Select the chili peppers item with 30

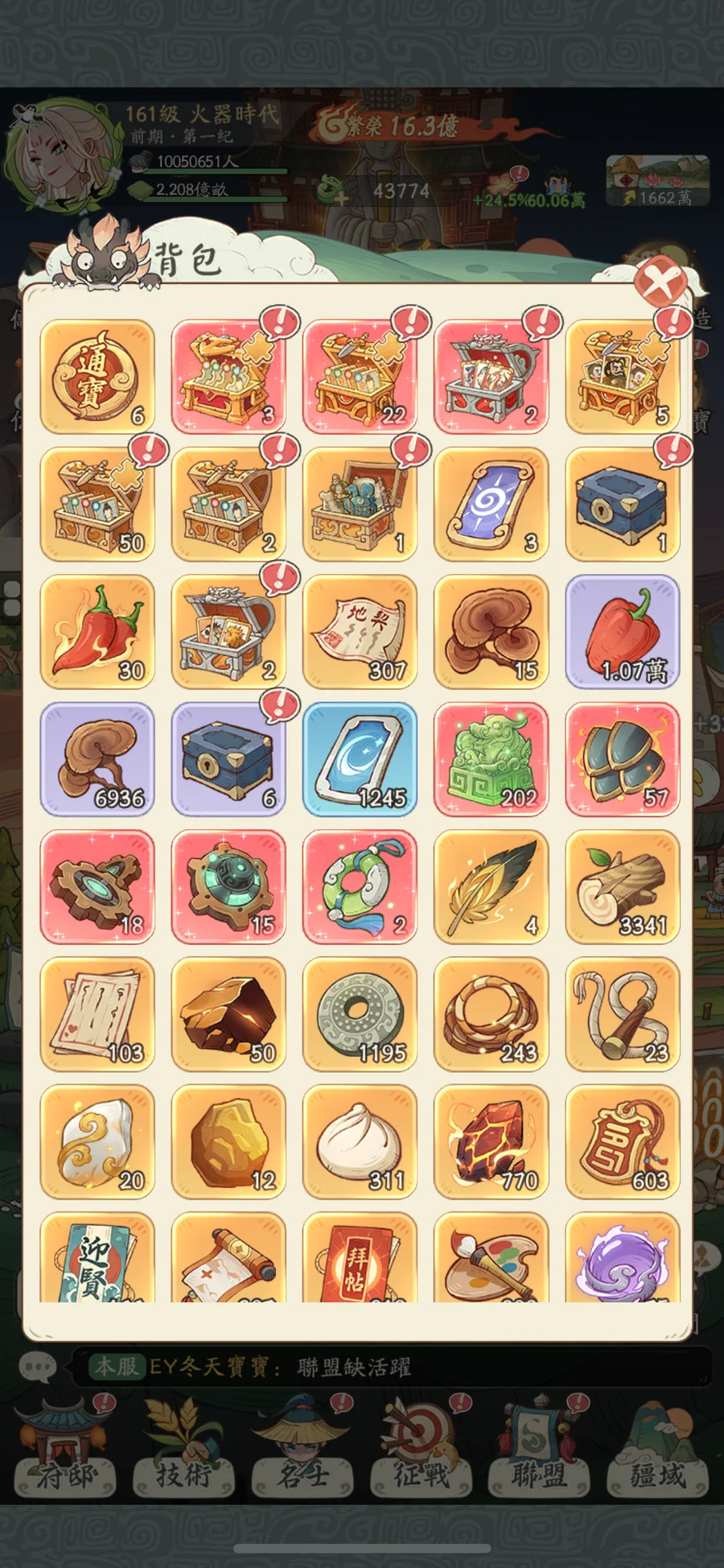click(97, 632)
